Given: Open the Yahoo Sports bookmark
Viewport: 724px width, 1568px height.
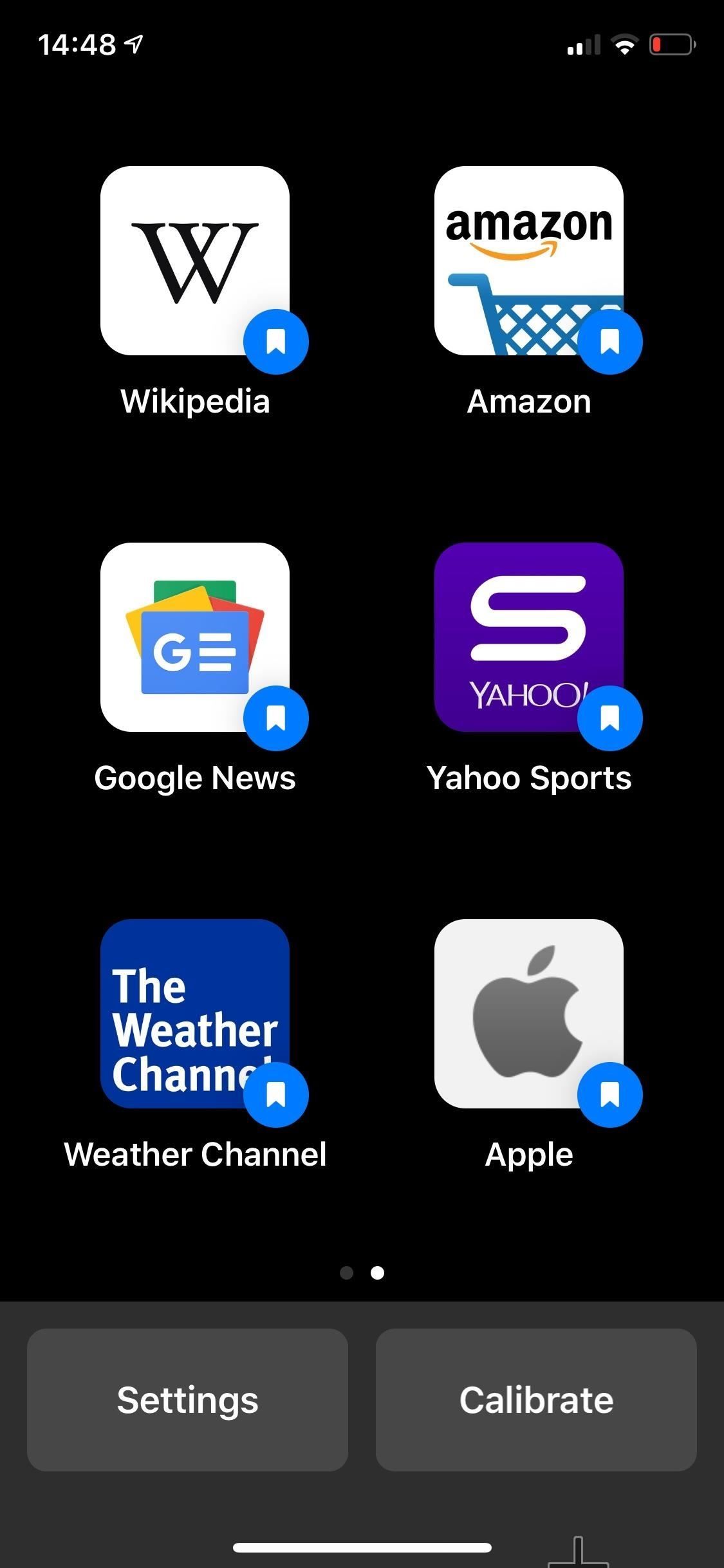Looking at the screenshot, I should (x=528, y=644).
